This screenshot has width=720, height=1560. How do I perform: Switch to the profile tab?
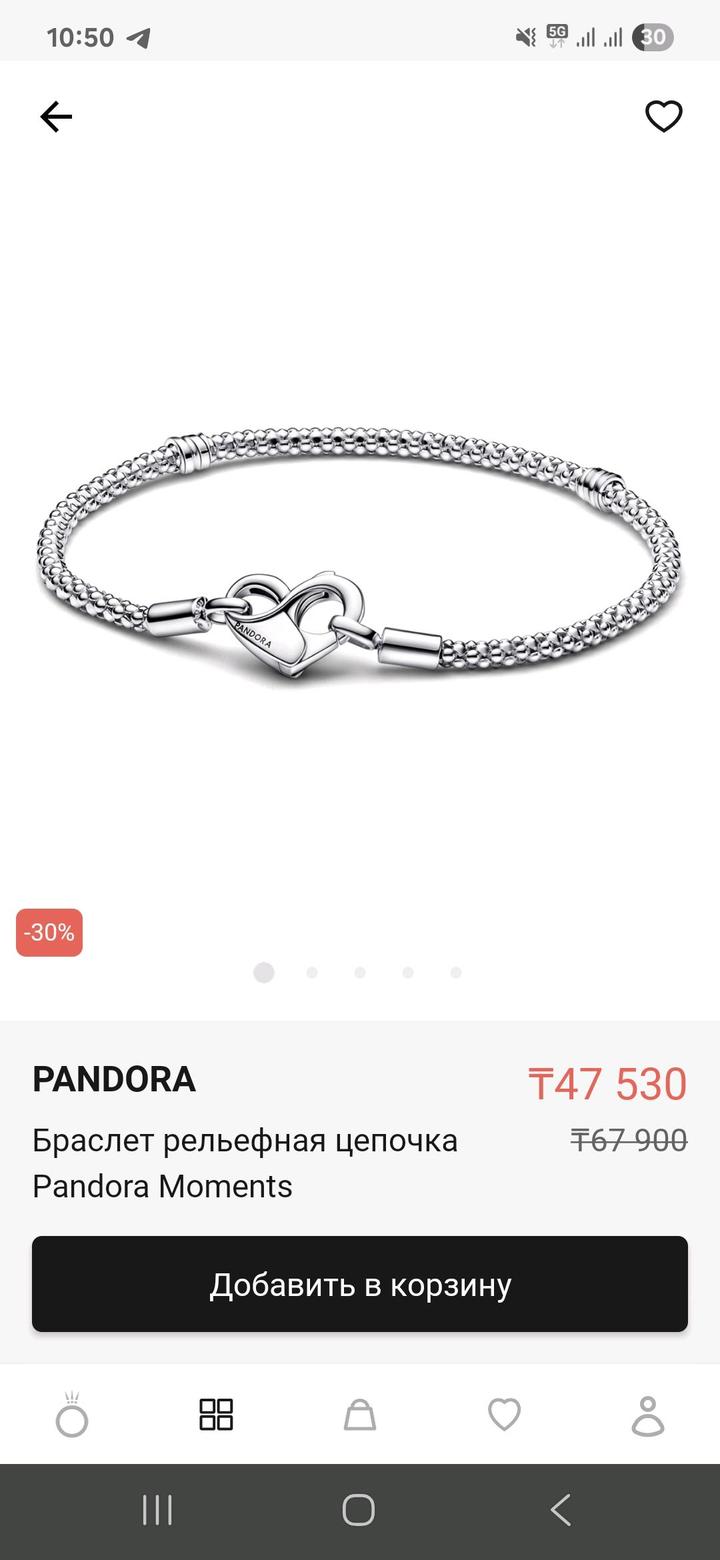coord(648,1415)
